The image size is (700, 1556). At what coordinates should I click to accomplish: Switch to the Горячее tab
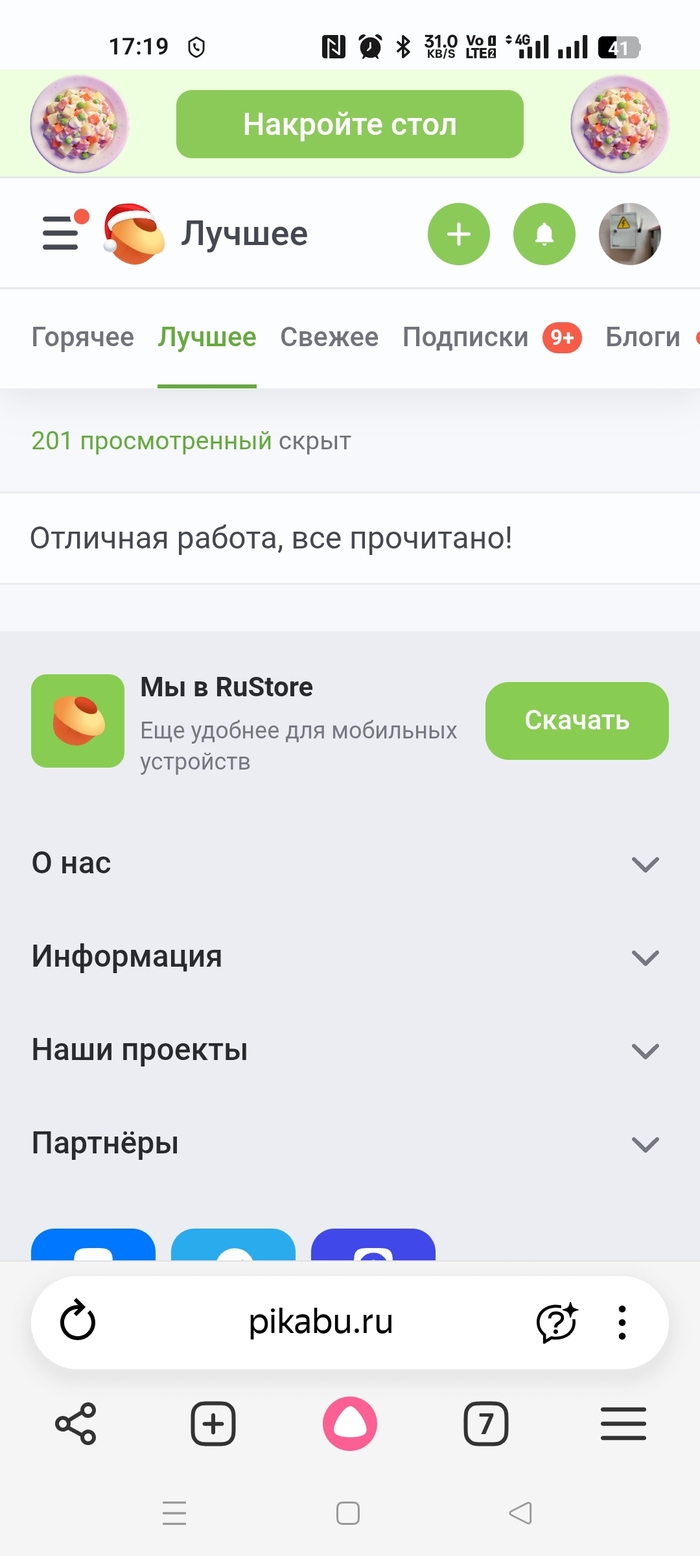(82, 338)
